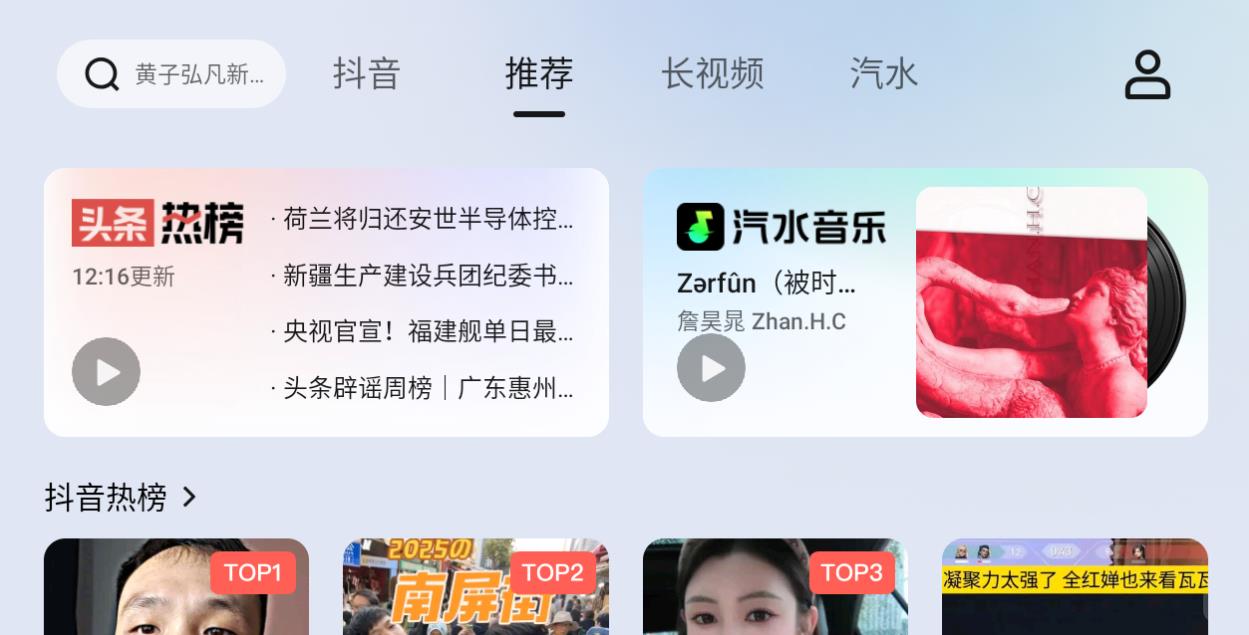This screenshot has width=1249, height=635.
Task: Open the user profile icon
Action: (x=1147, y=75)
